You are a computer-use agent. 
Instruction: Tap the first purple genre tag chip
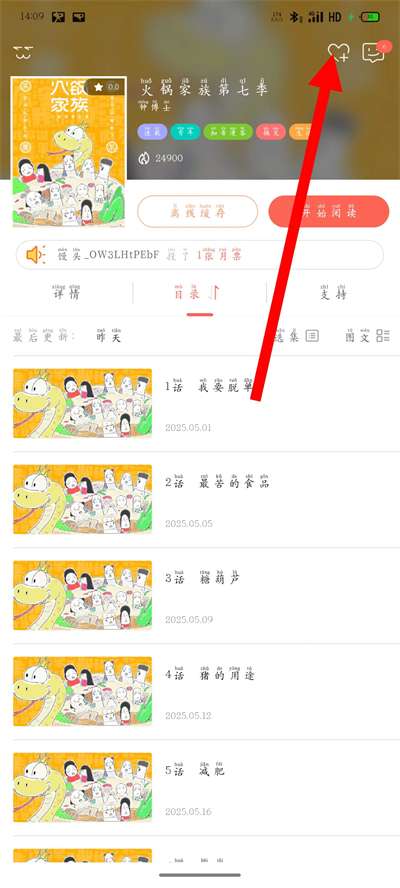151,132
